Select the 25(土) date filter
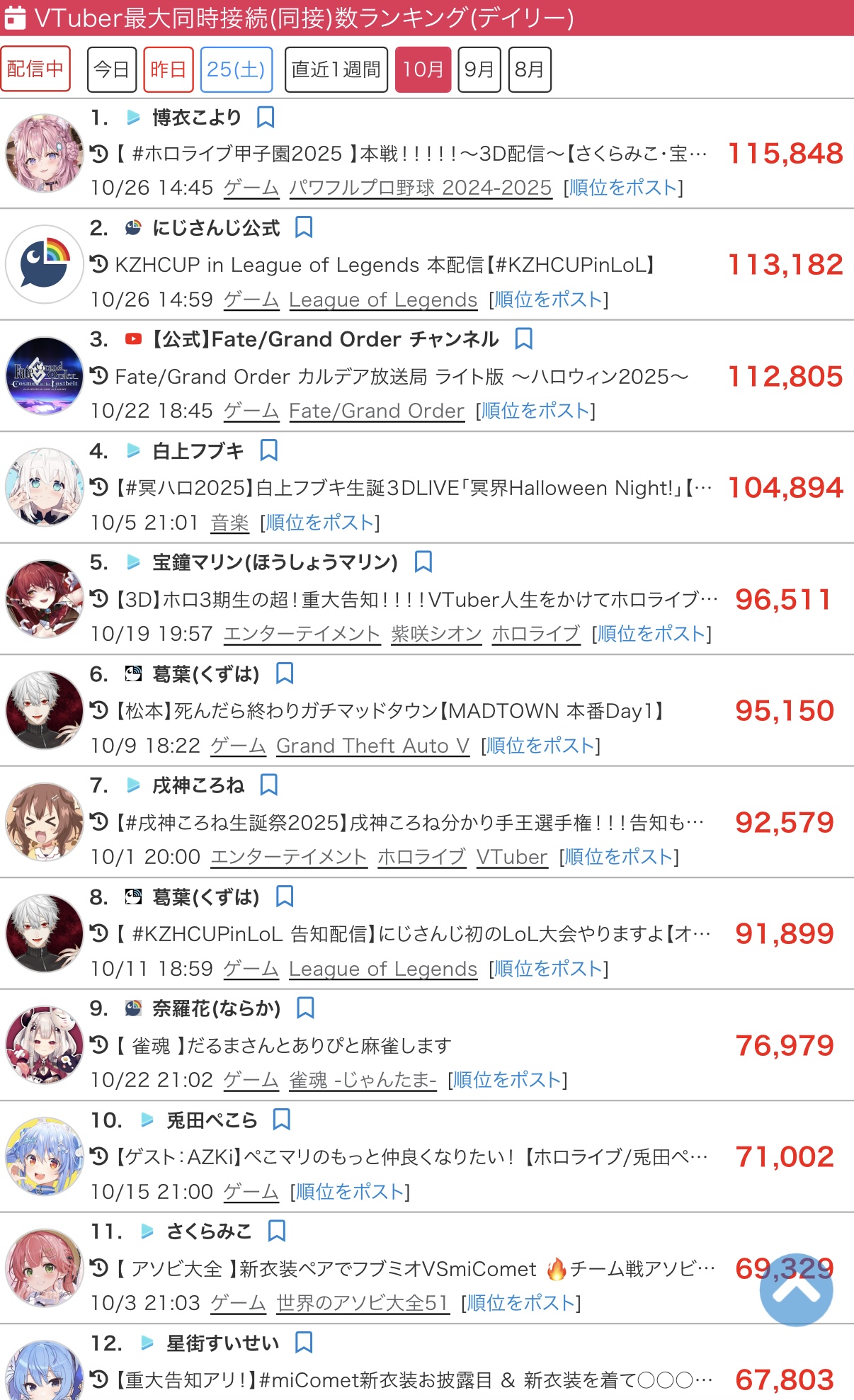854x1400 pixels. tap(236, 69)
